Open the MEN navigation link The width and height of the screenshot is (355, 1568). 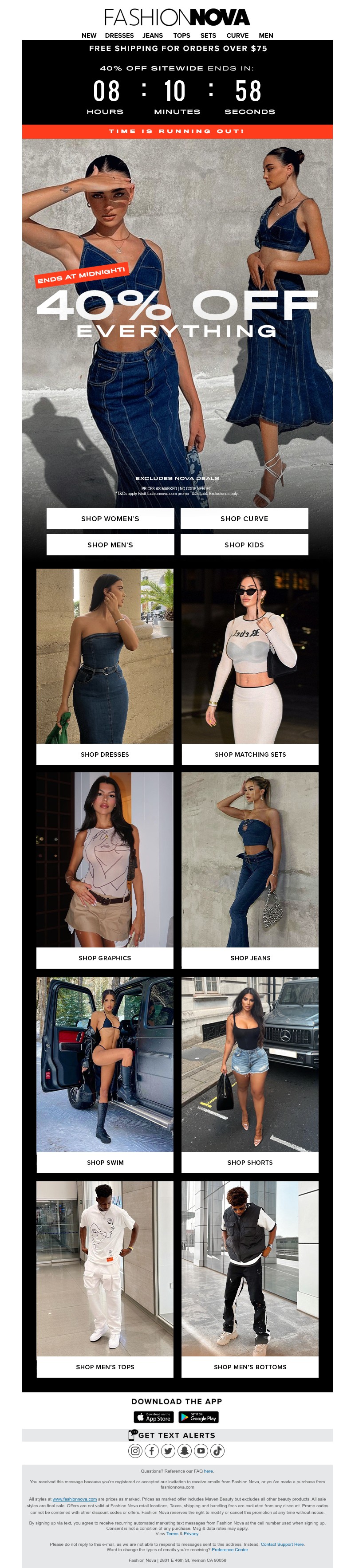pyautogui.click(x=265, y=35)
